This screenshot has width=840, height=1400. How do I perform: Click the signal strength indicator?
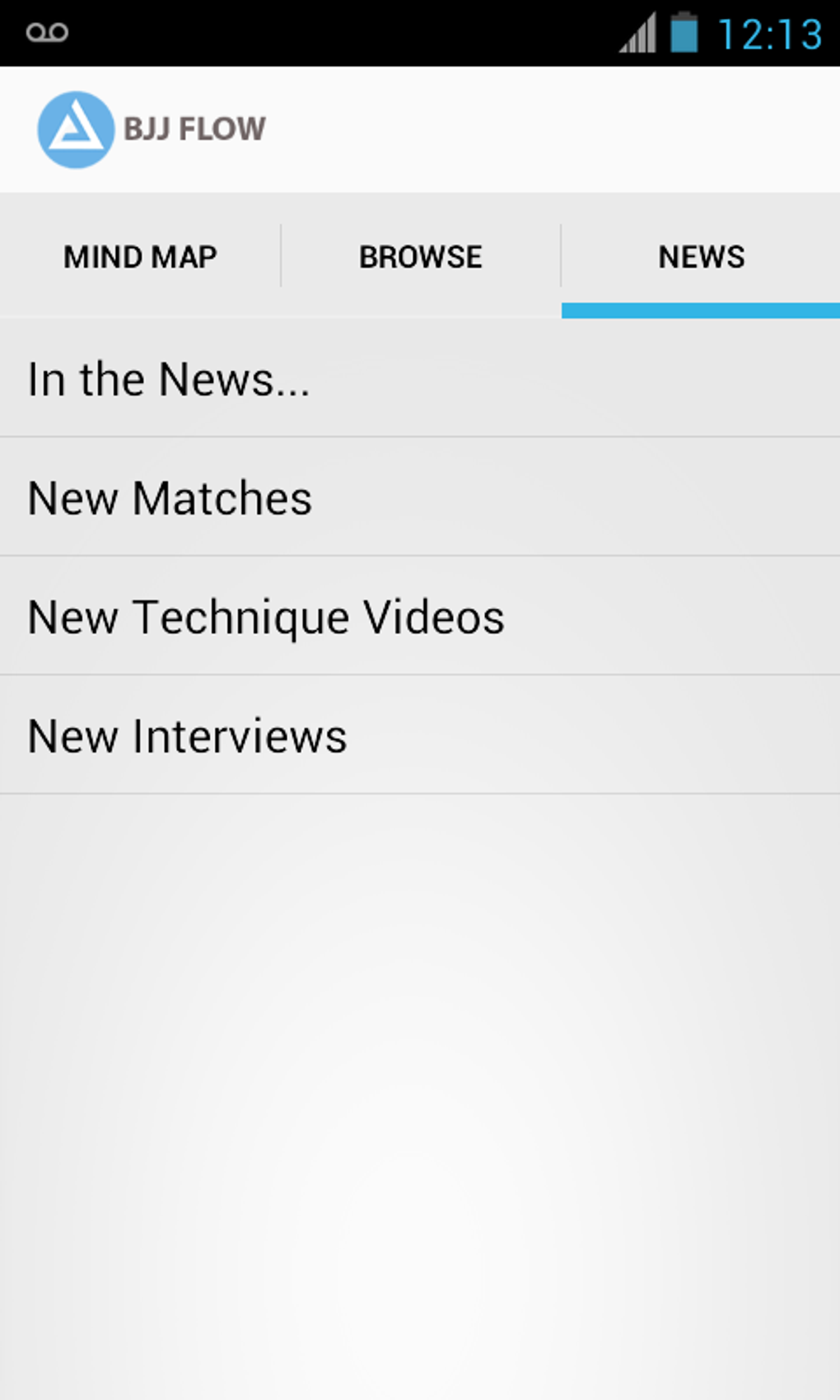click(638, 33)
